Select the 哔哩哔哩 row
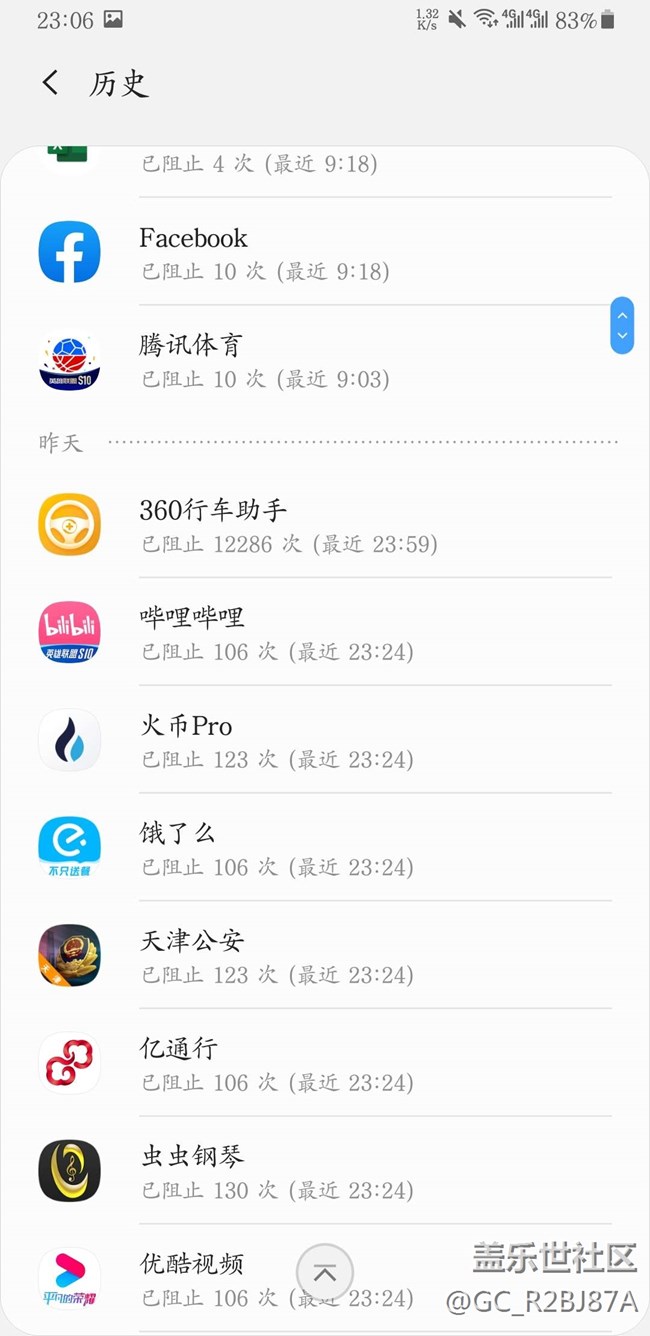This screenshot has width=650, height=1336. pos(325,632)
